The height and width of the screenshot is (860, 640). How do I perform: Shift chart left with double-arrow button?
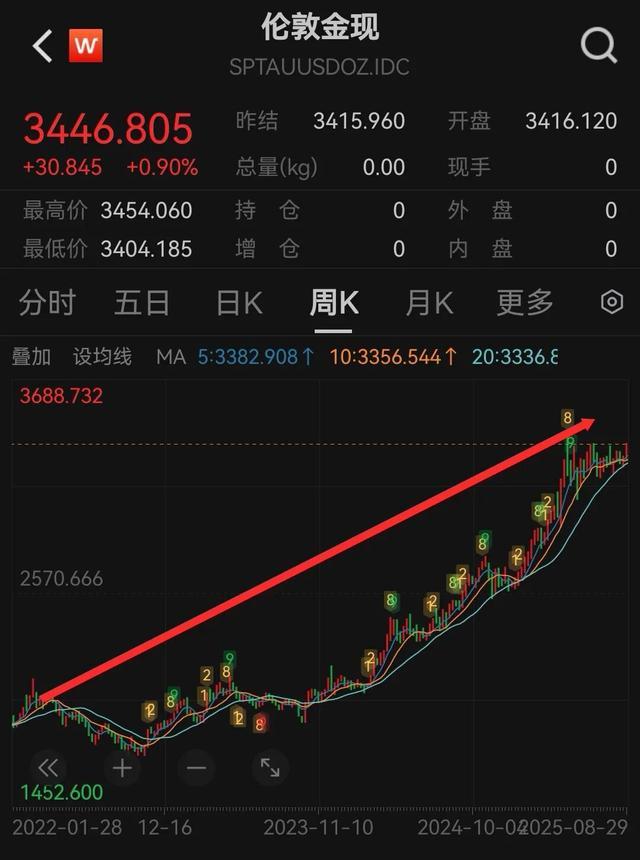(x=47, y=768)
